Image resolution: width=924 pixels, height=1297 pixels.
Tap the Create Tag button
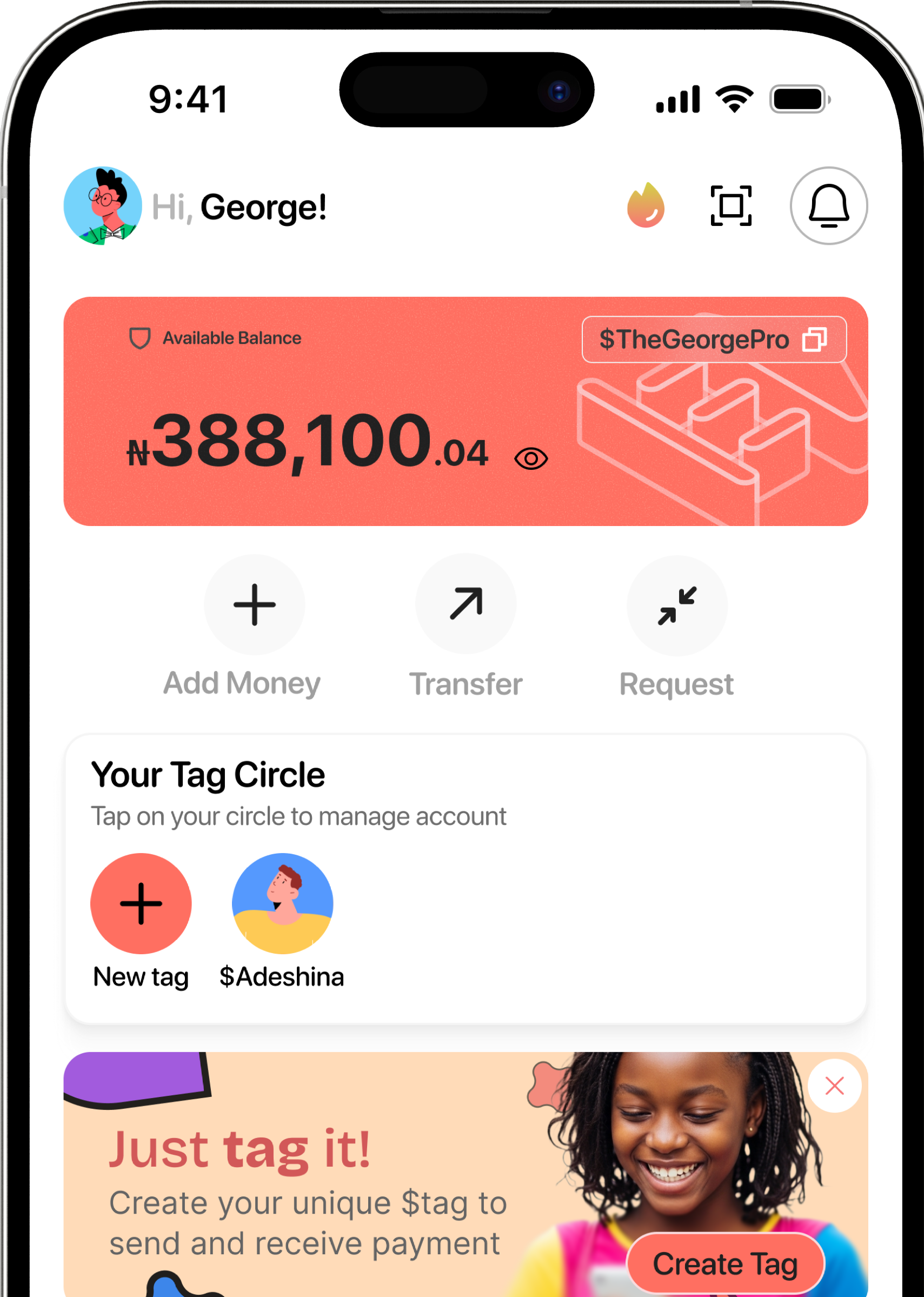coord(725,1264)
